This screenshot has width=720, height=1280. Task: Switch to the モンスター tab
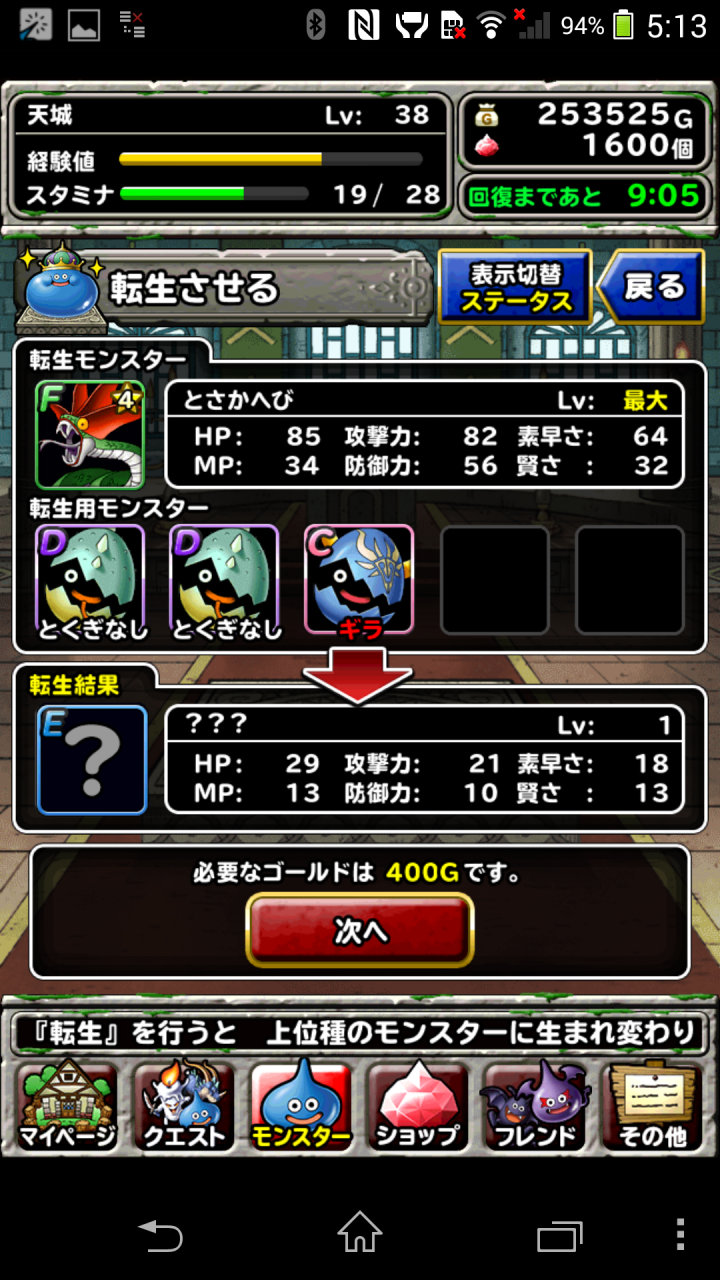(x=301, y=1105)
